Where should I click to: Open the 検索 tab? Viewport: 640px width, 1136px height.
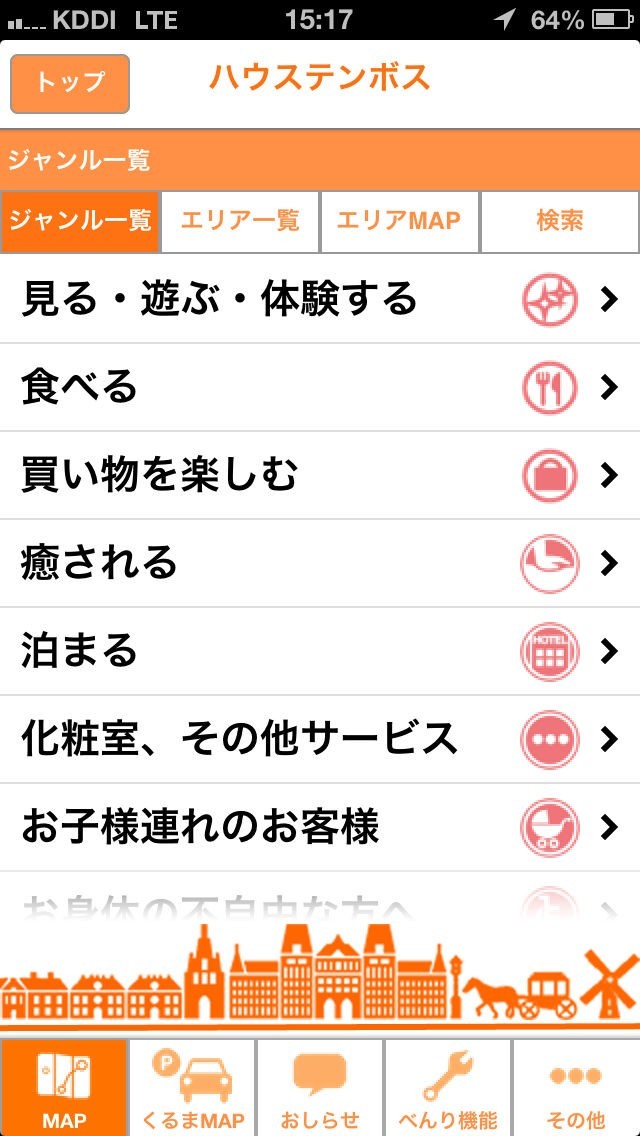(x=560, y=221)
